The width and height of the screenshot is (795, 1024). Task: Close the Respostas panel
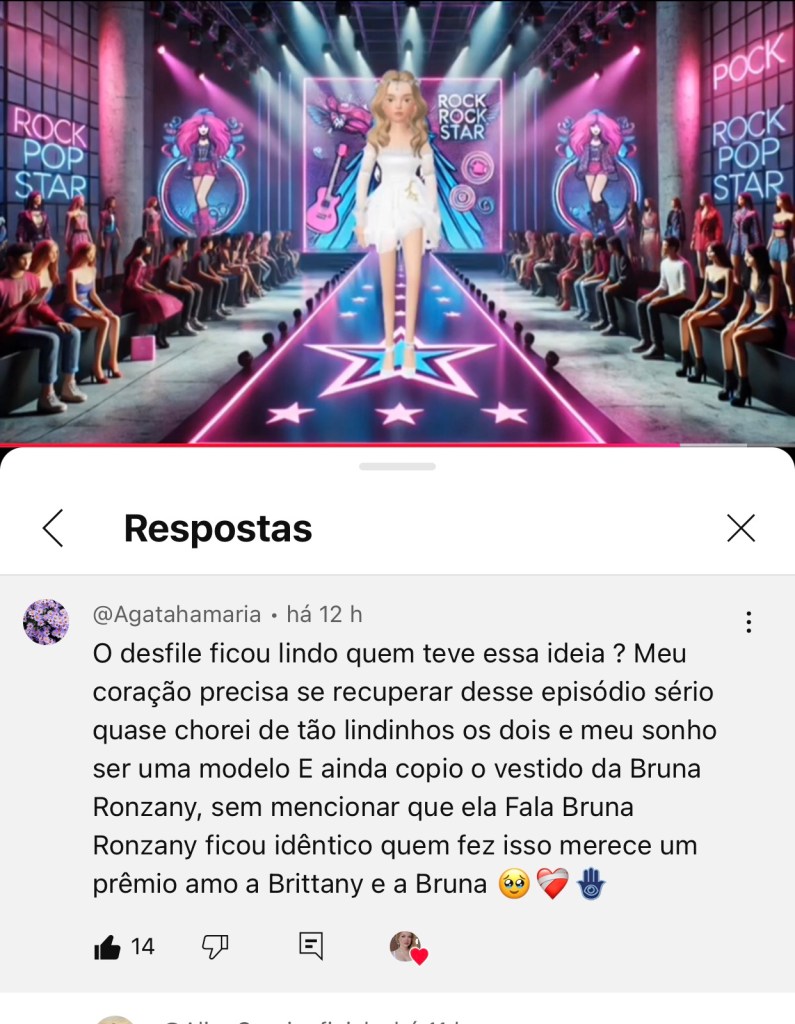point(741,528)
